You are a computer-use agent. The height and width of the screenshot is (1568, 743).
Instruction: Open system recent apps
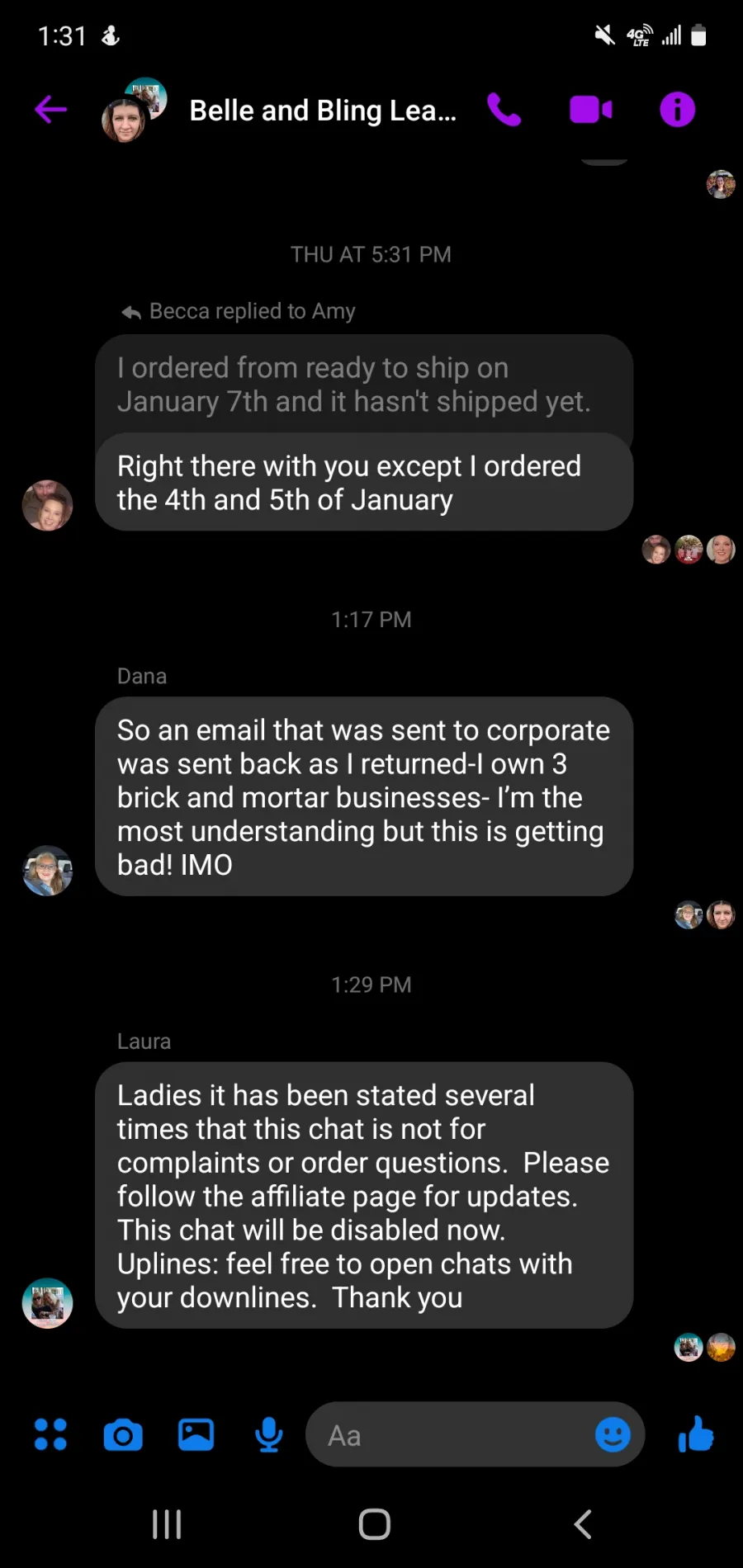[x=166, y=1524]
